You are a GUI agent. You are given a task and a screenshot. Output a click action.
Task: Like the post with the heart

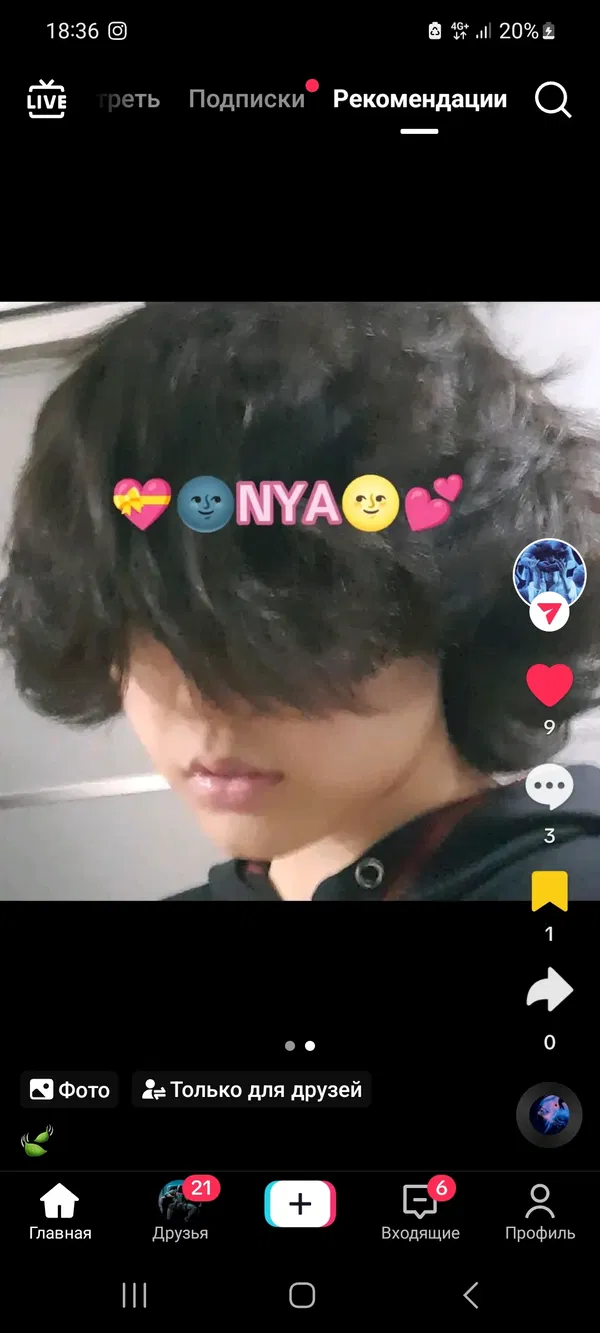pyautogui.click(x=549, y=685)
